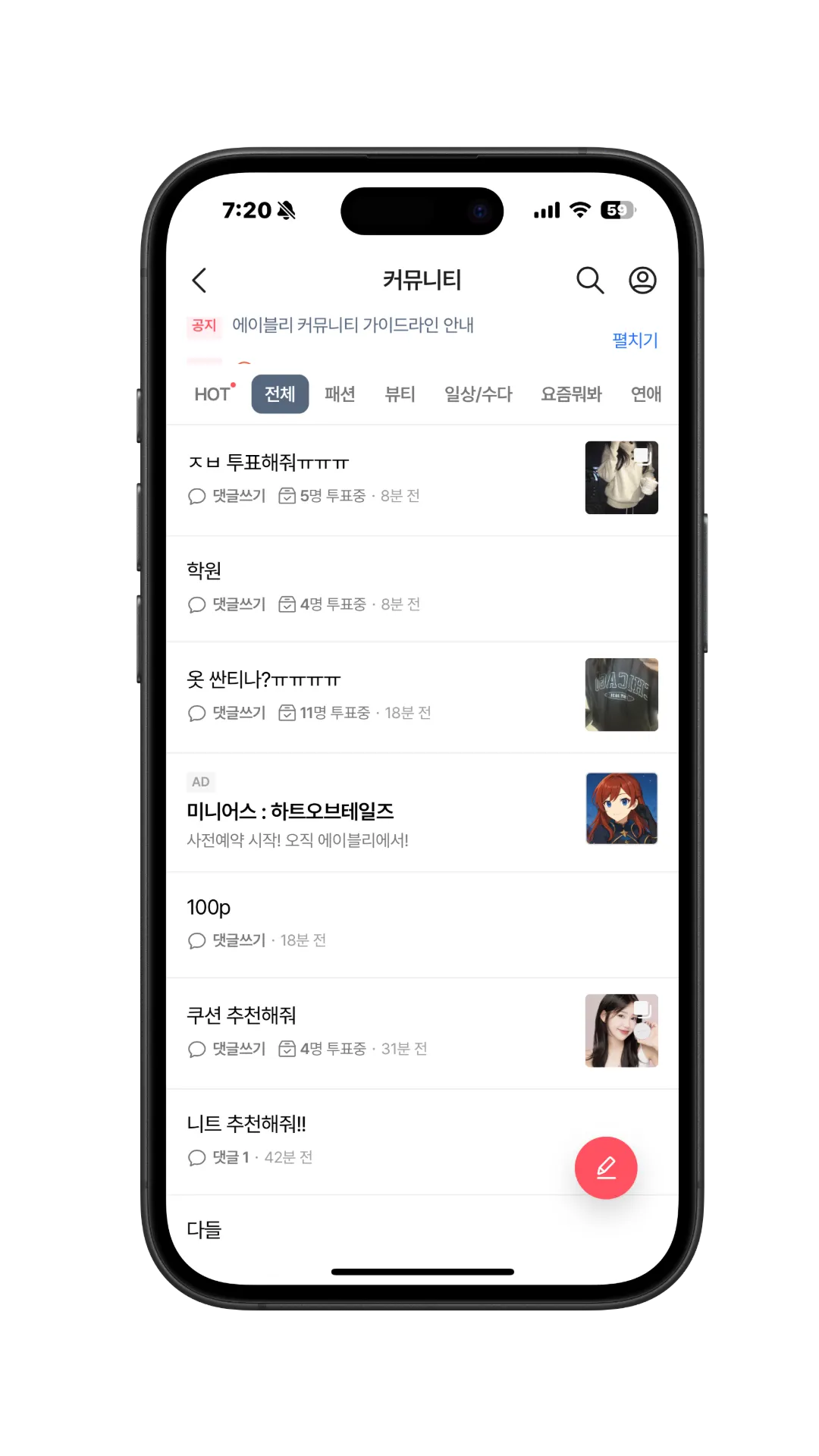The image size is (819, 1456).
Task: Write a new post with the pencil button
Action: pyautogui.click(x=606, y=1168)
